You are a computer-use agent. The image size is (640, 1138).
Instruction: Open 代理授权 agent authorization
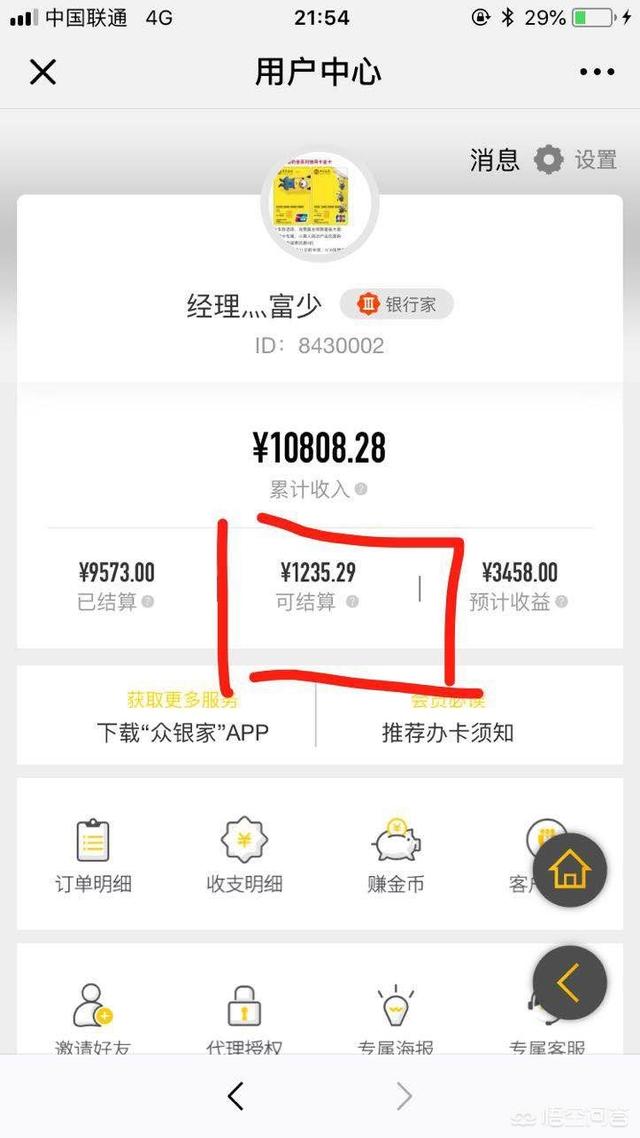click(x=244, y=1018)
